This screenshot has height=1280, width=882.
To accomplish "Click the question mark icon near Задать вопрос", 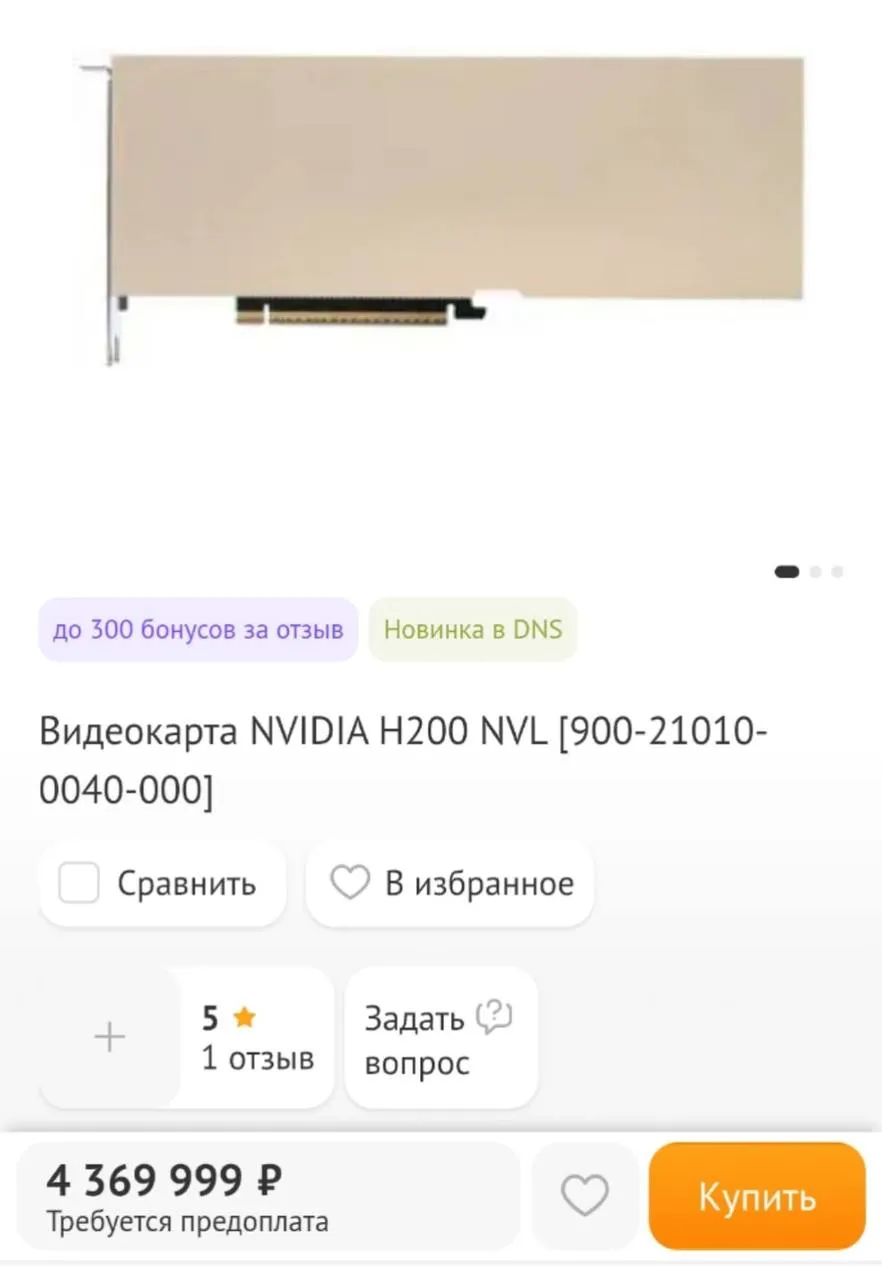I will 492,1017.
